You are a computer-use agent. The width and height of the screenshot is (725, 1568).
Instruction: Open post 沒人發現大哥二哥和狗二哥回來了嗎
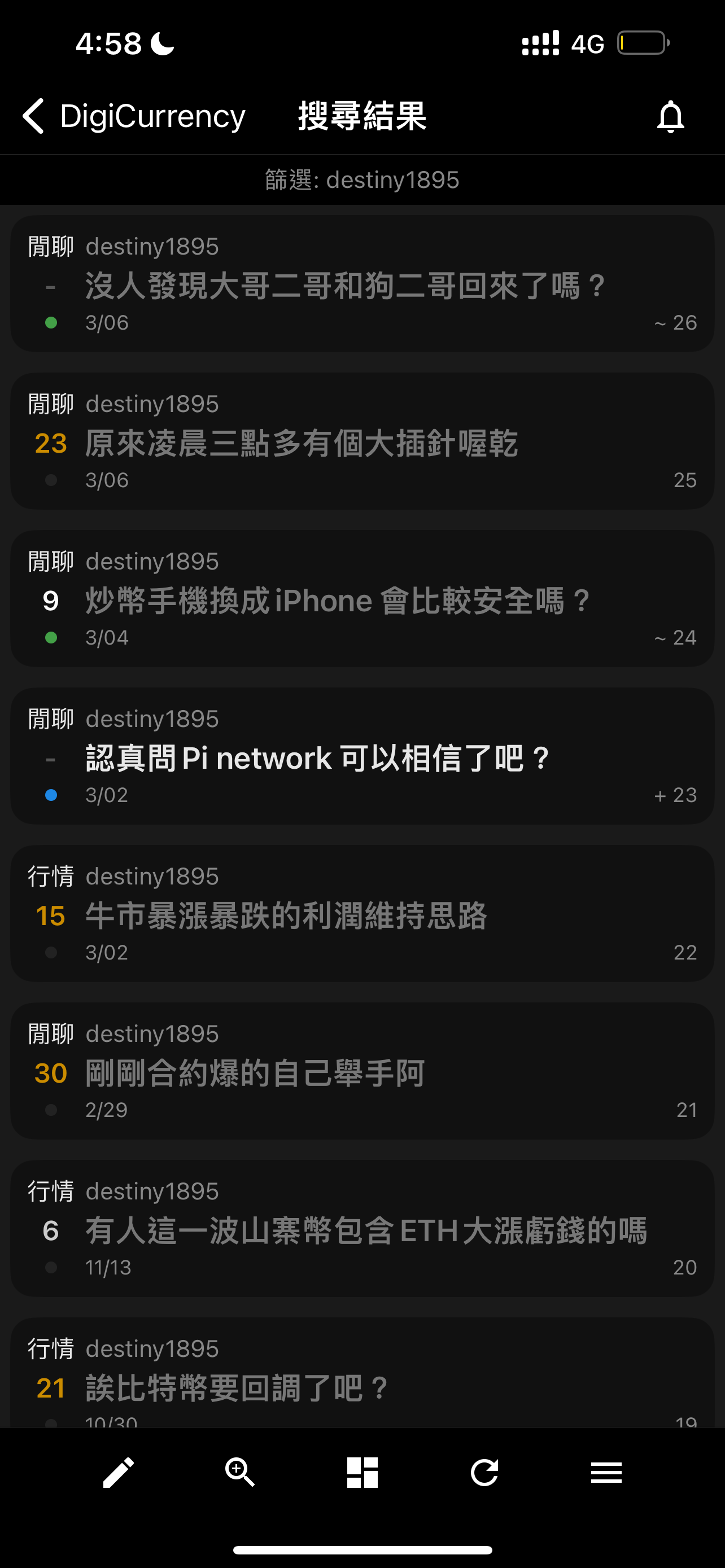(362, 284)
